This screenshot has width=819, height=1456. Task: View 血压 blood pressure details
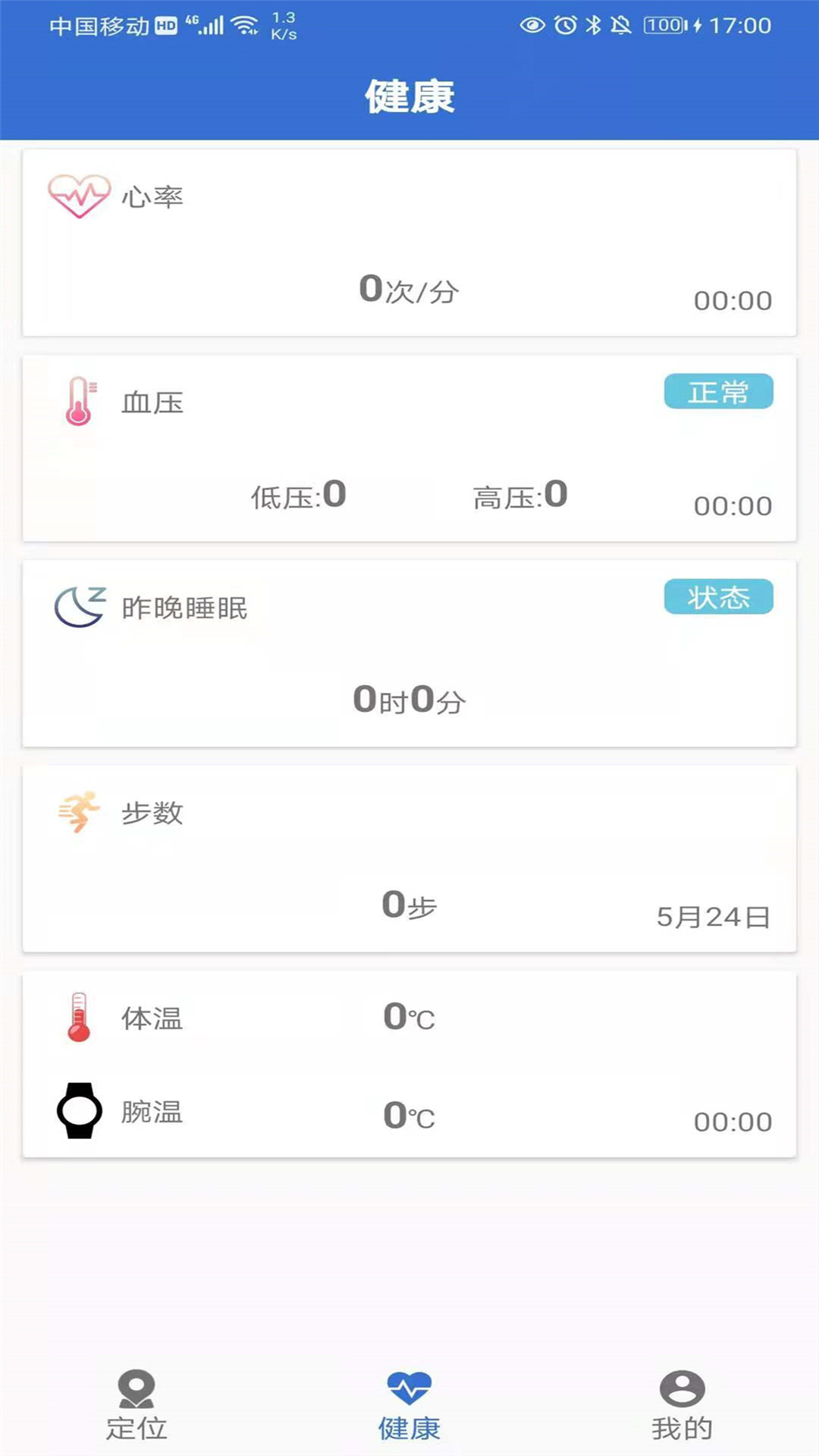click(409, 449)
